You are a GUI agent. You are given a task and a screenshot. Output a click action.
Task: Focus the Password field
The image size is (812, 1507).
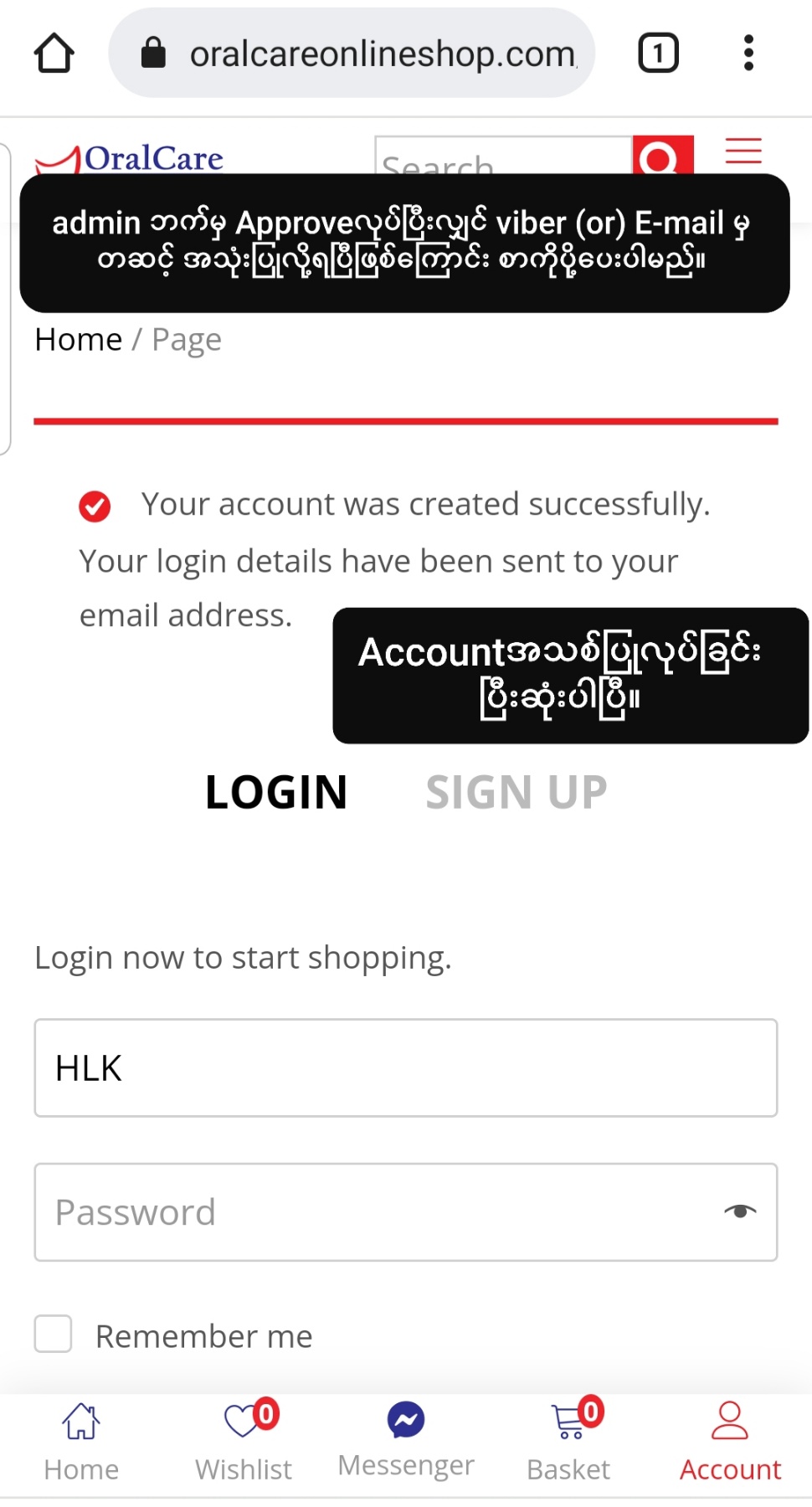point(377,1212)
